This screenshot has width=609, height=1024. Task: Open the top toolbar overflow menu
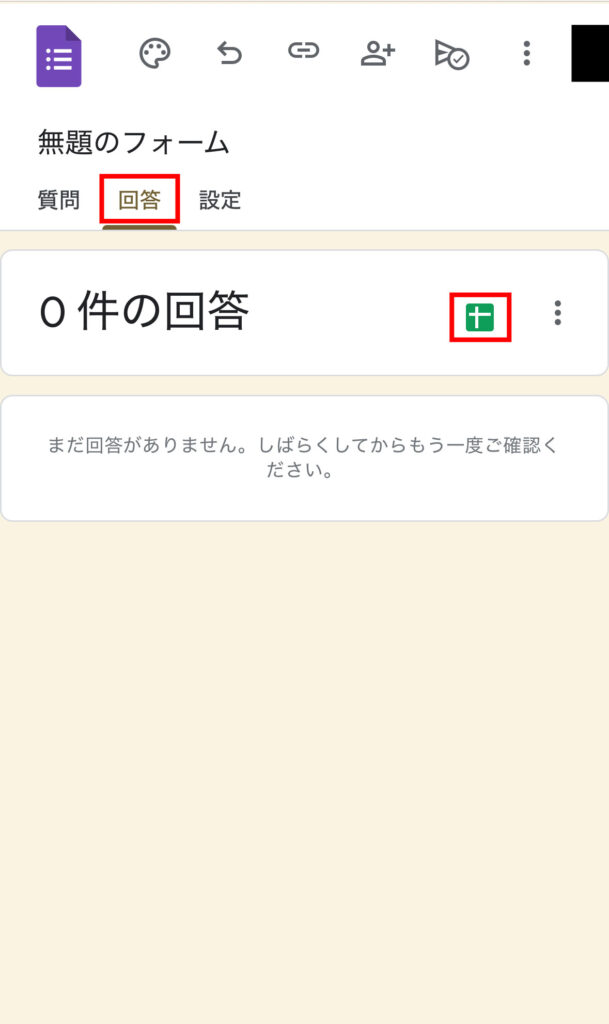526,53
